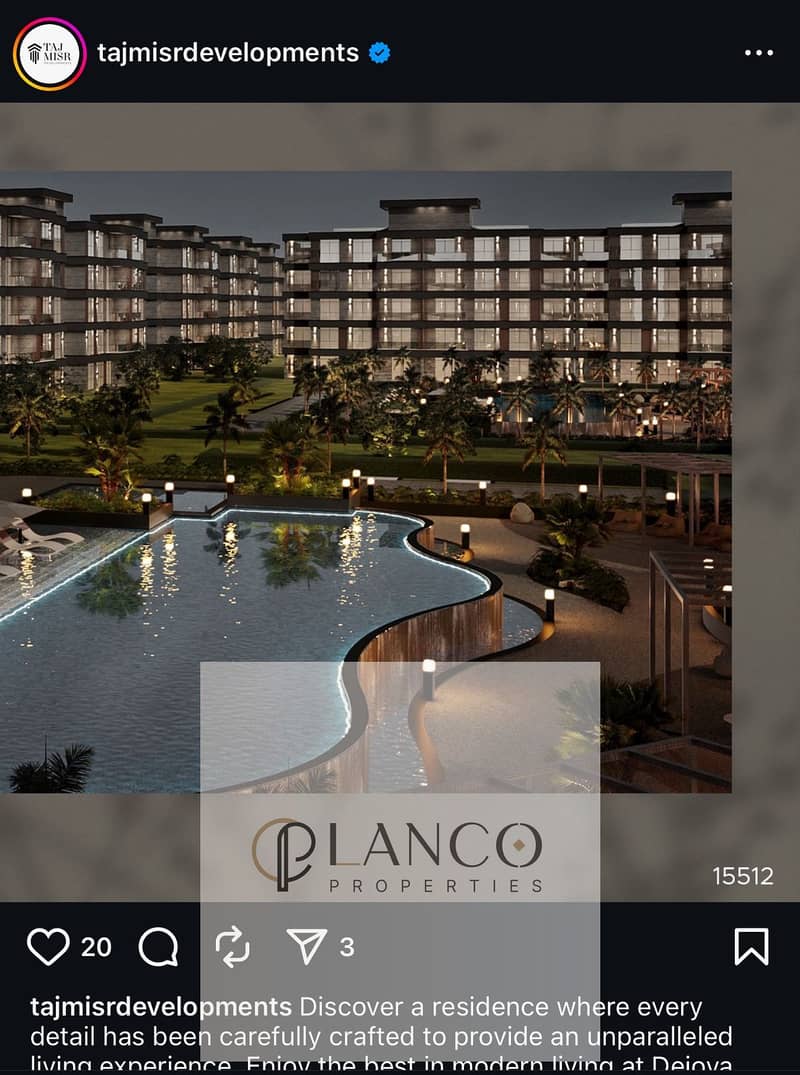Tap tajmisrdevelopments username in the caption

point(161,1006)
